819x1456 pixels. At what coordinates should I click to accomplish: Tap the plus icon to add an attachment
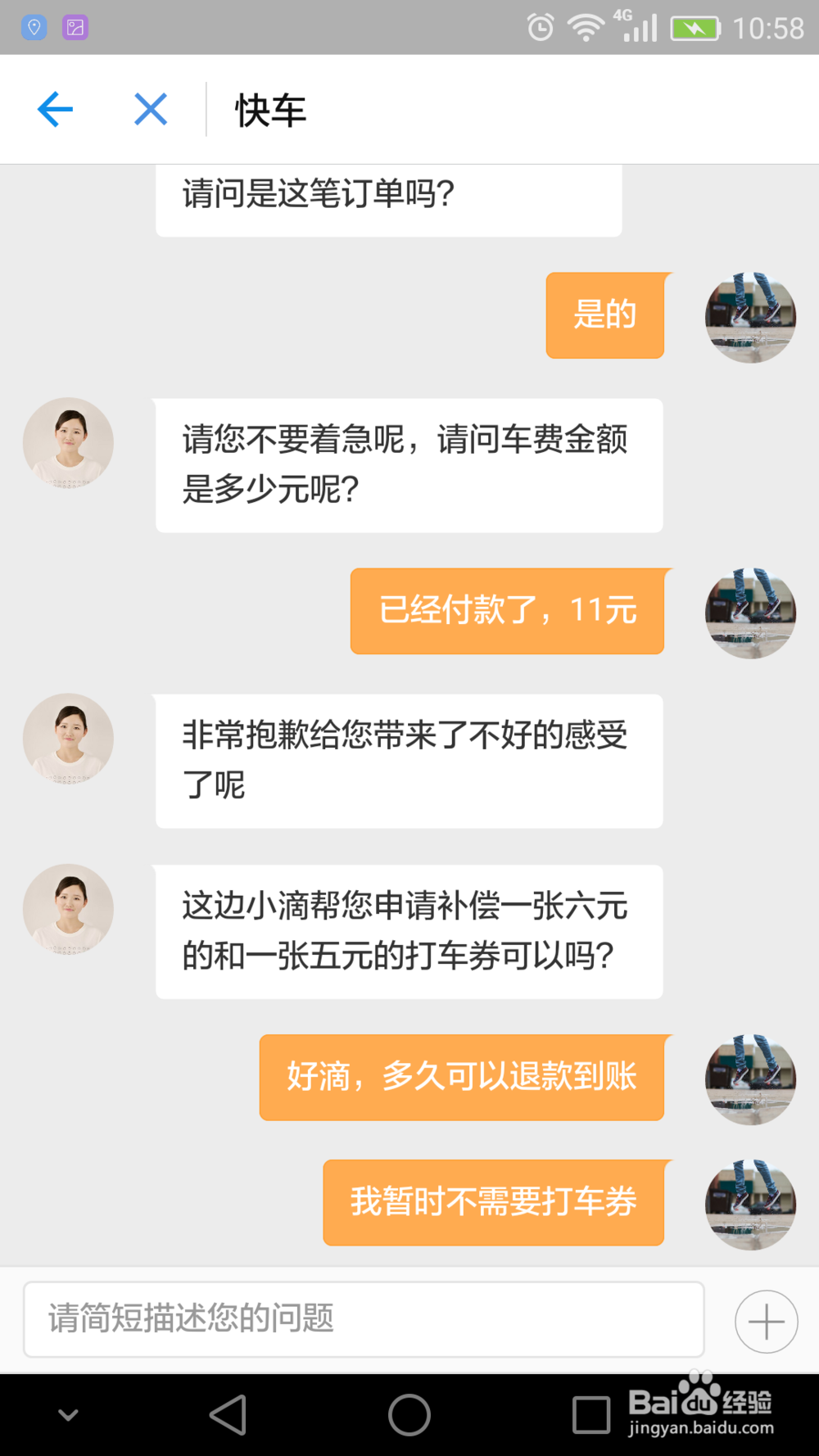(765, 1320)
